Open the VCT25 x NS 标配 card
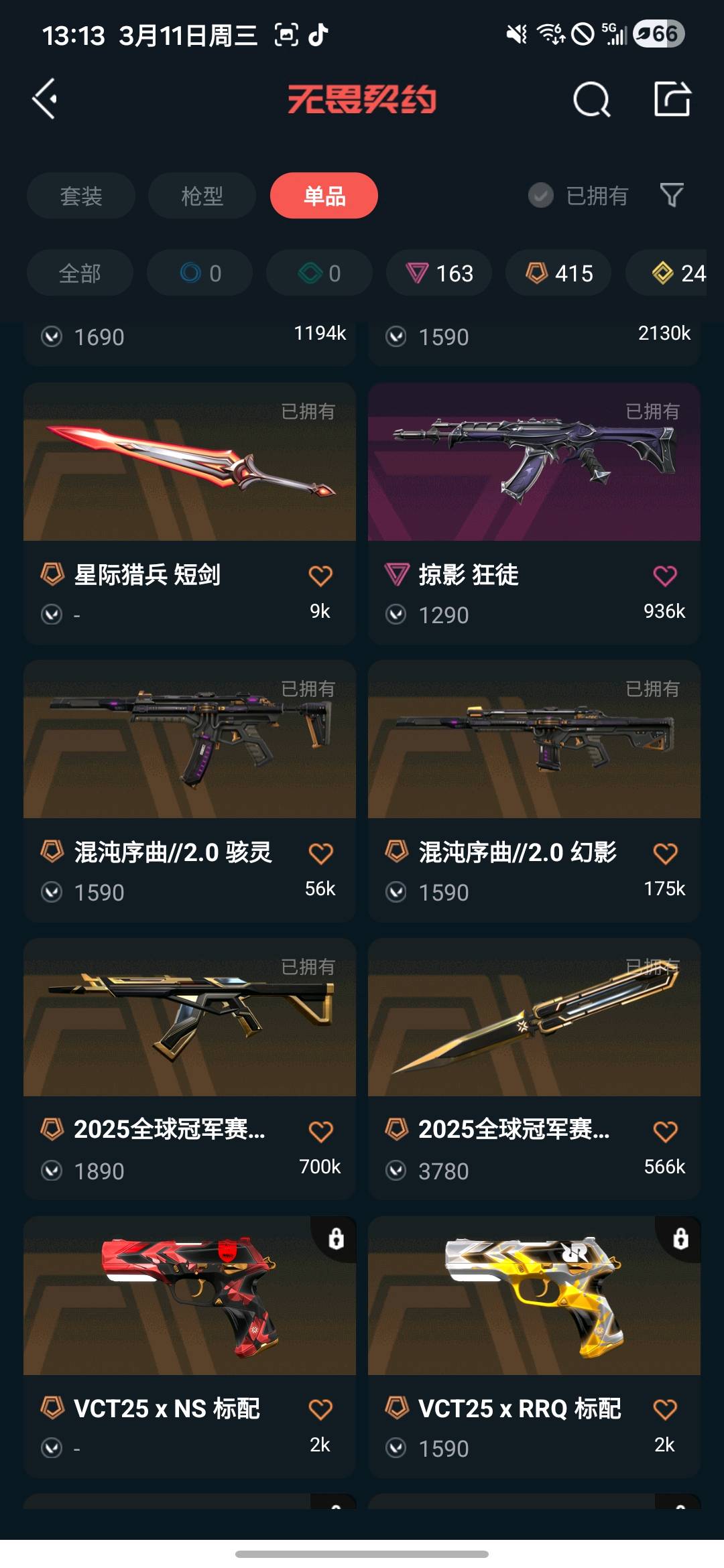The image size is (724, 1568). [190, 1348]
